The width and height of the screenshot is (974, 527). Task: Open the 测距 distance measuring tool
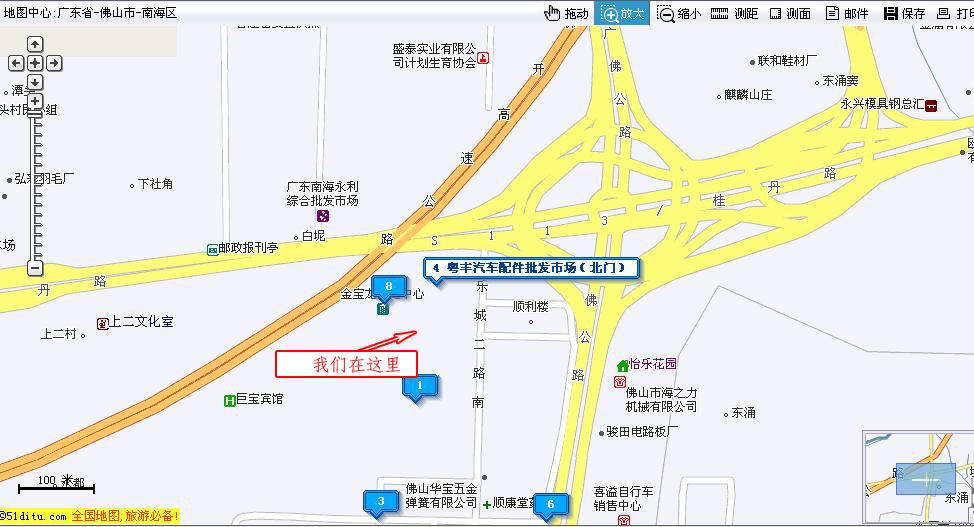click(735, 13)
